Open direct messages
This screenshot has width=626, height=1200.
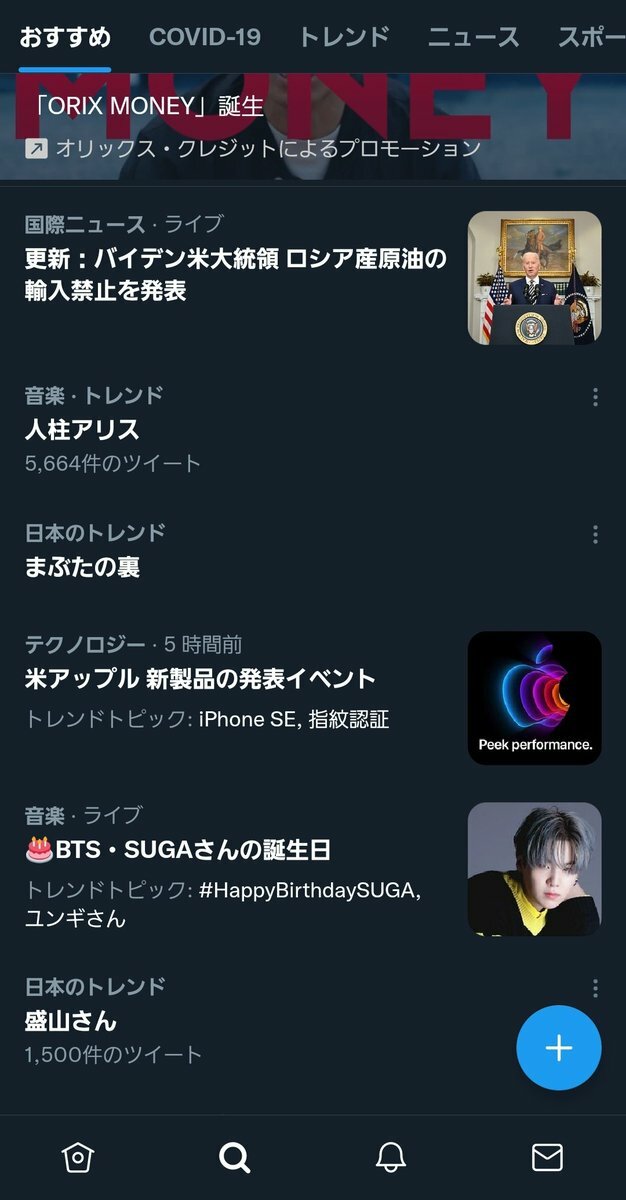click(x=547, y=1157)
